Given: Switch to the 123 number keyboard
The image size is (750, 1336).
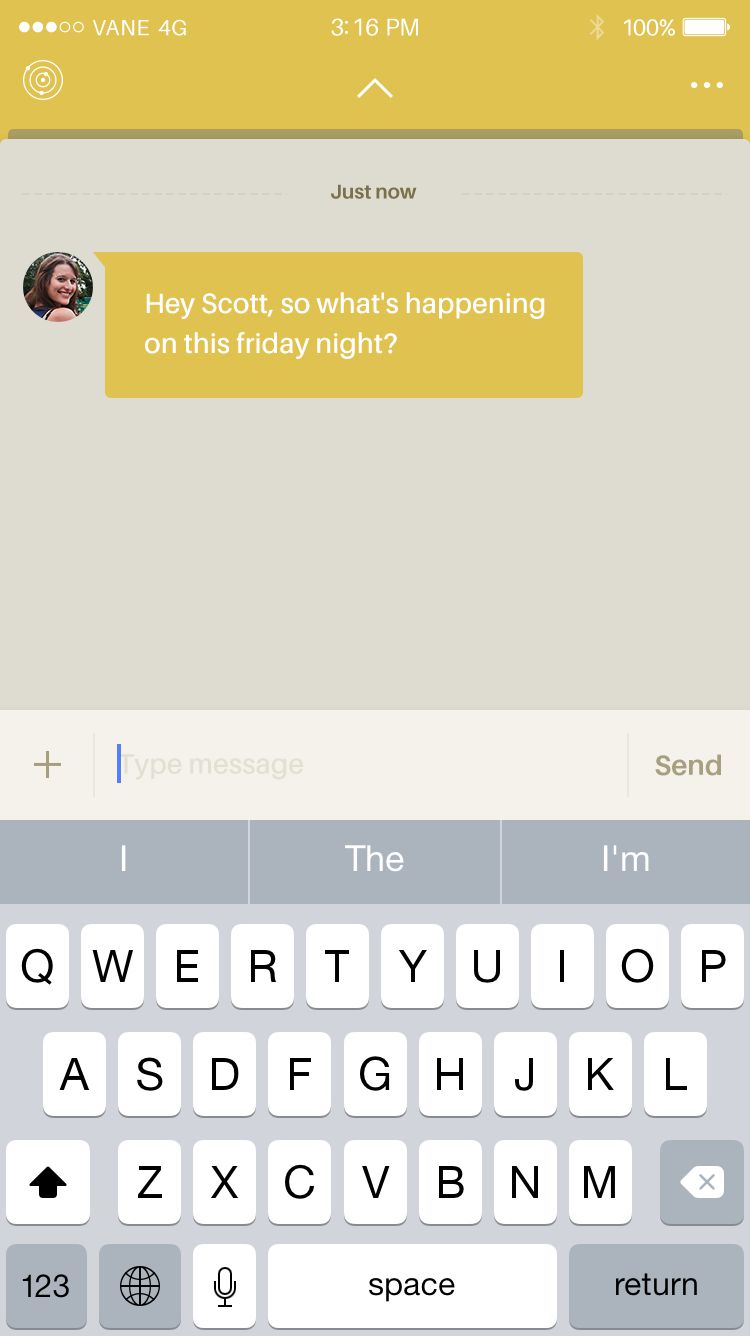Looking at the screenshot, I should pyautogui.click(x=46, y=1286).
